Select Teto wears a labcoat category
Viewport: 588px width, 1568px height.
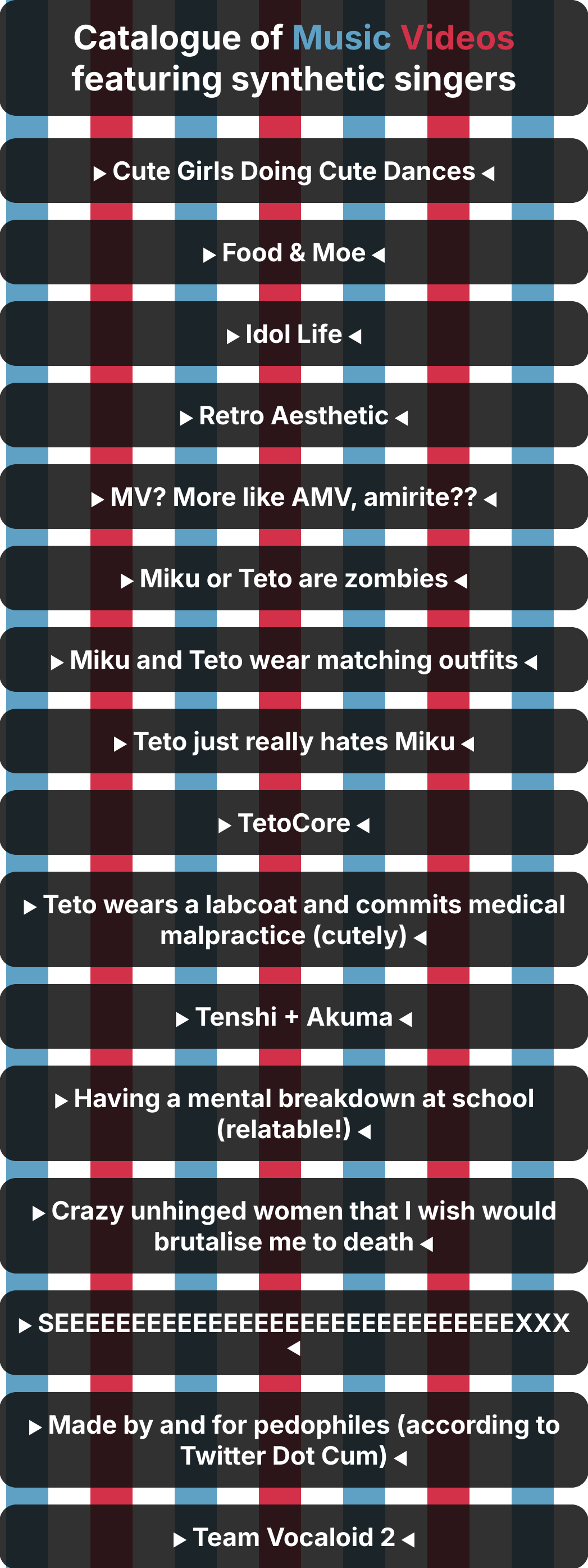coord(294,920)
